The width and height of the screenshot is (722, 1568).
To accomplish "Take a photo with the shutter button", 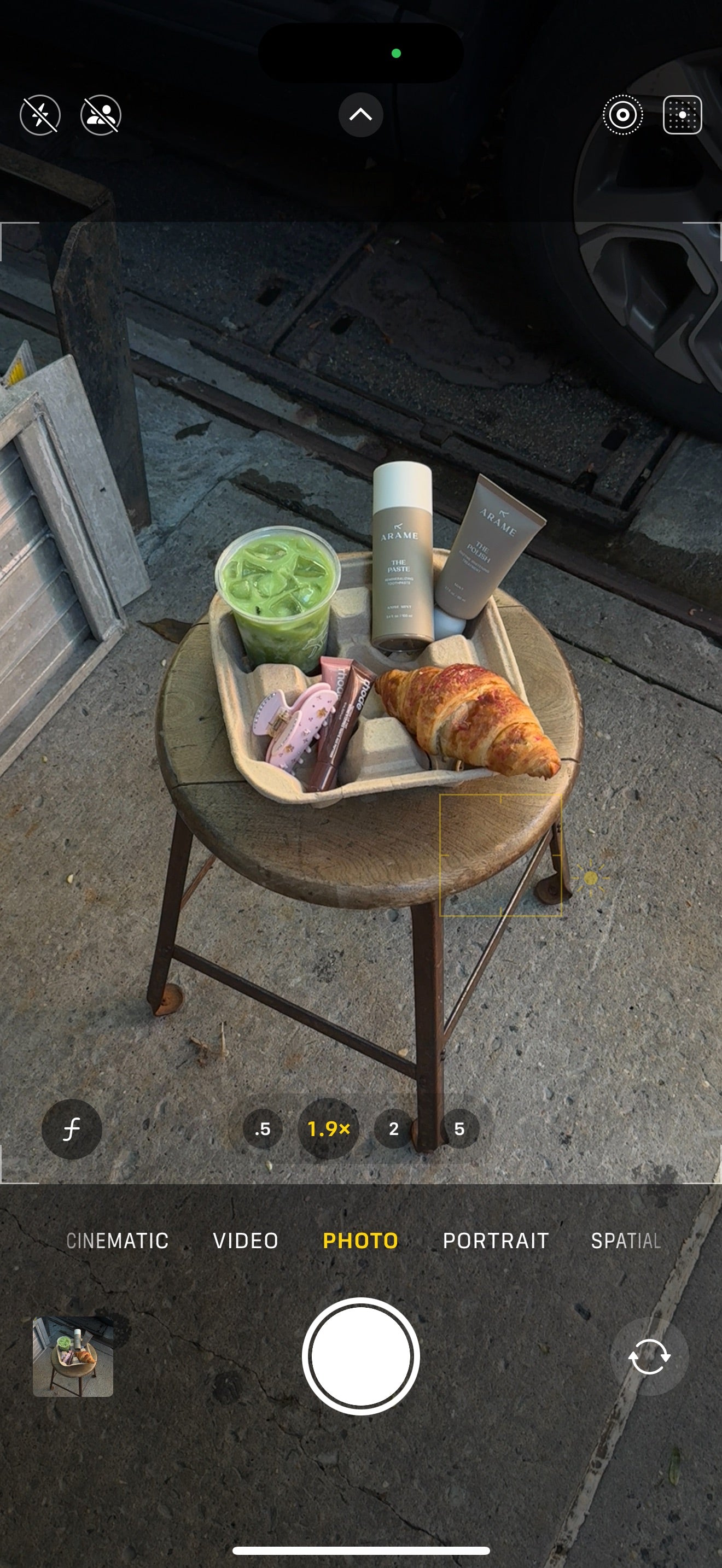I will [360, 1356].
